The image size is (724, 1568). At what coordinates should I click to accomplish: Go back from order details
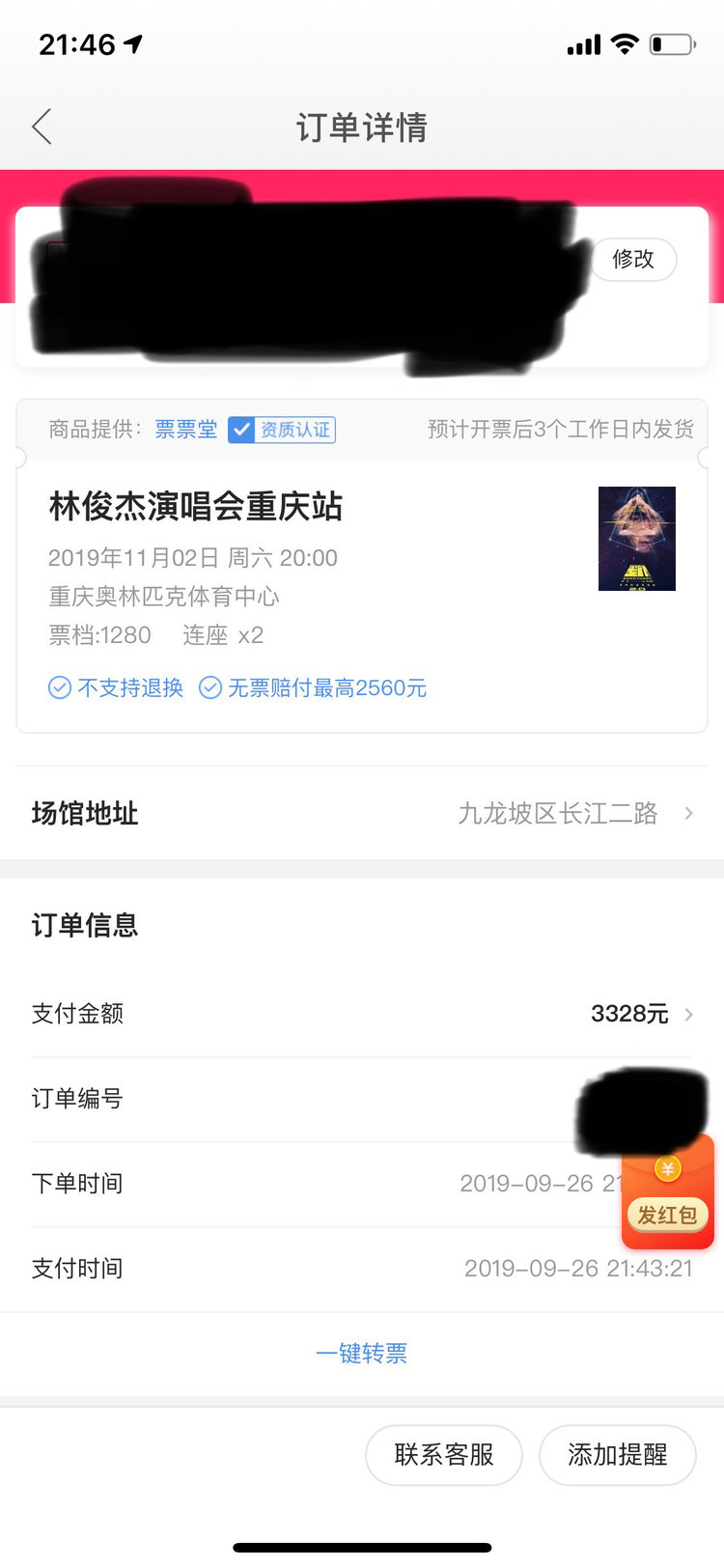point(42,126)
